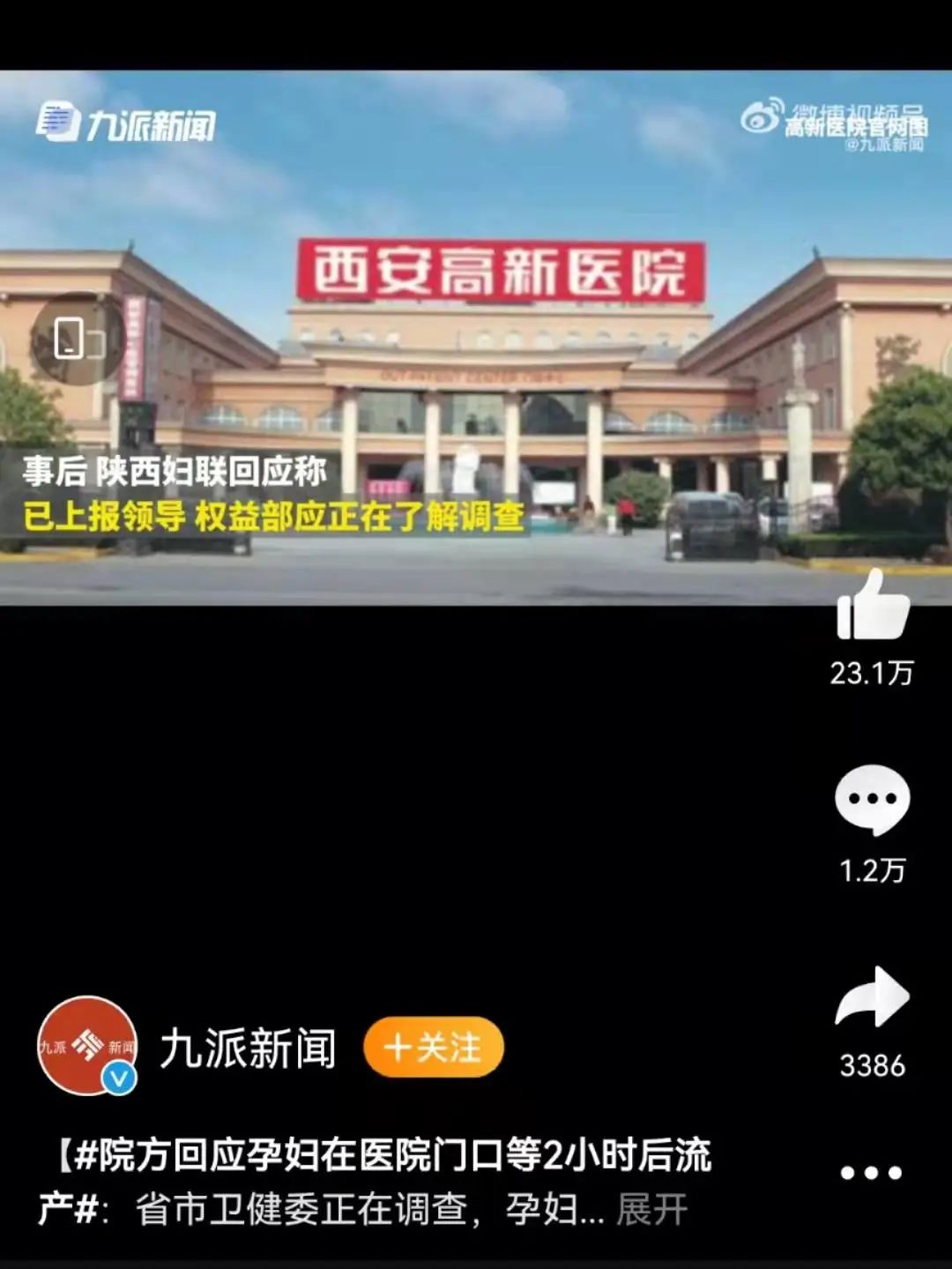Follow 九派新闻 with the +关注 button
952x1269 pixels.
point(434,1048)
